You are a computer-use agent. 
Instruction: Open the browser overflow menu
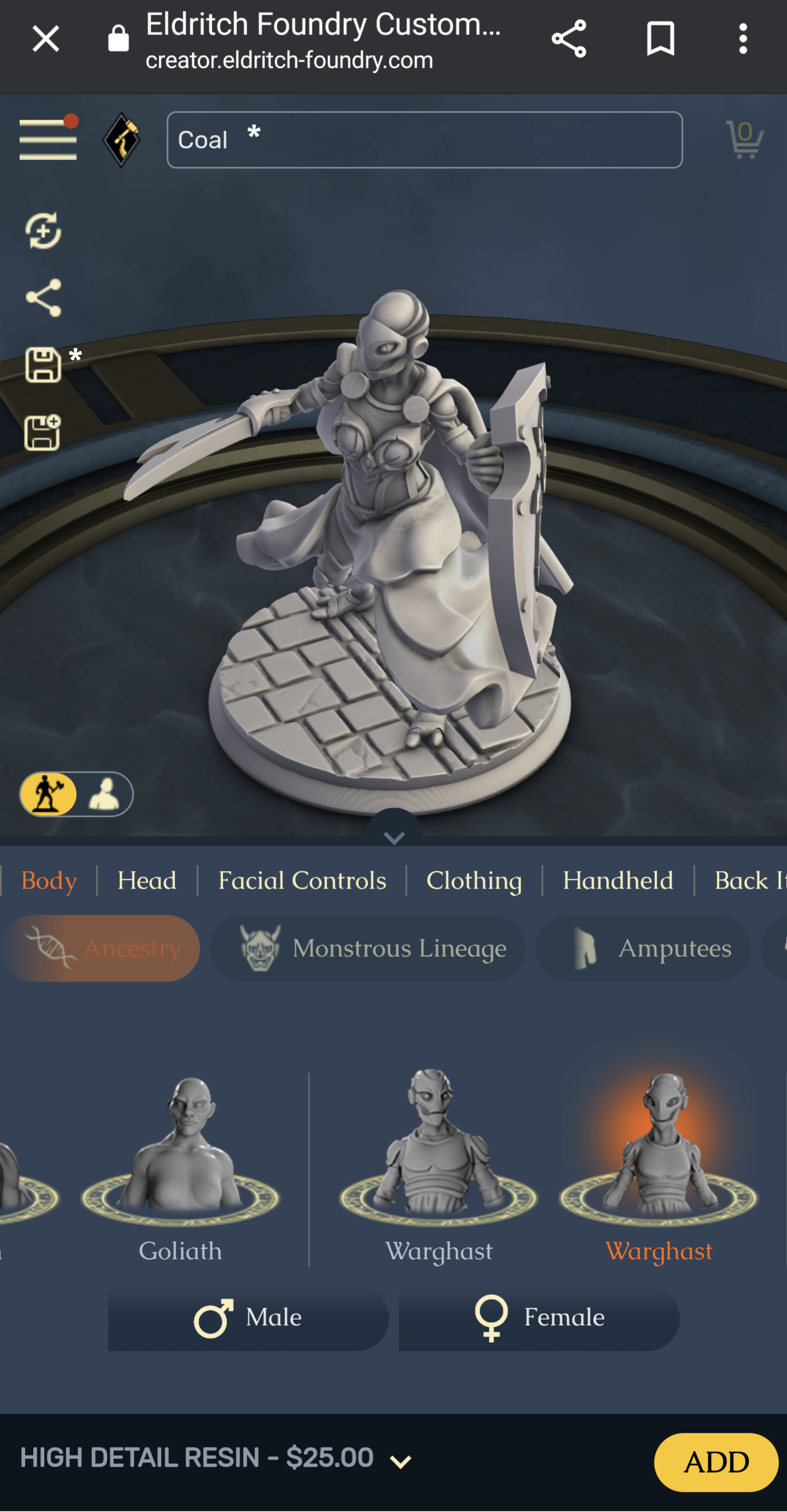point(743,39)
